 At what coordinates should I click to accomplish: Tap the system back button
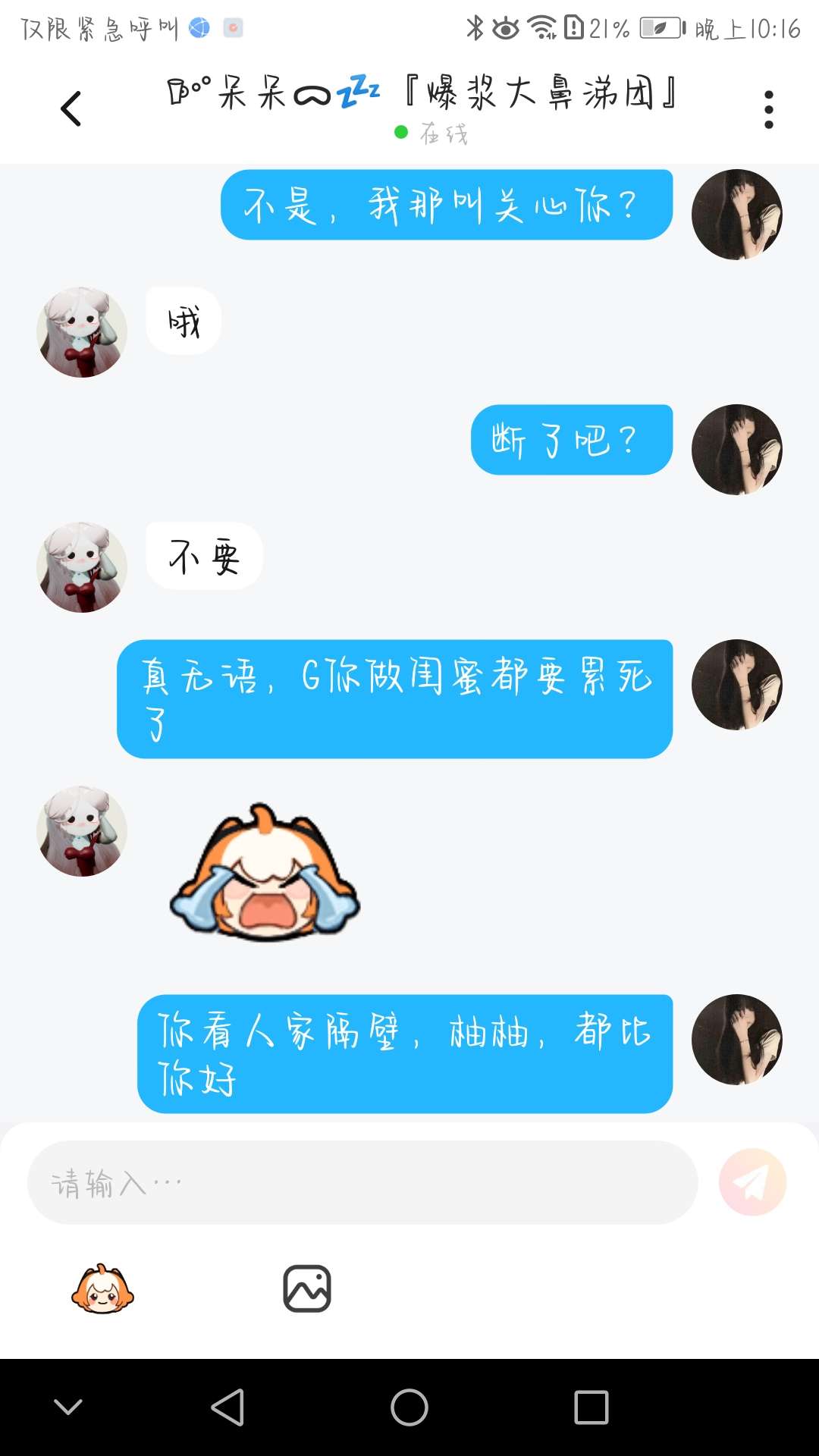(227, 1407)
